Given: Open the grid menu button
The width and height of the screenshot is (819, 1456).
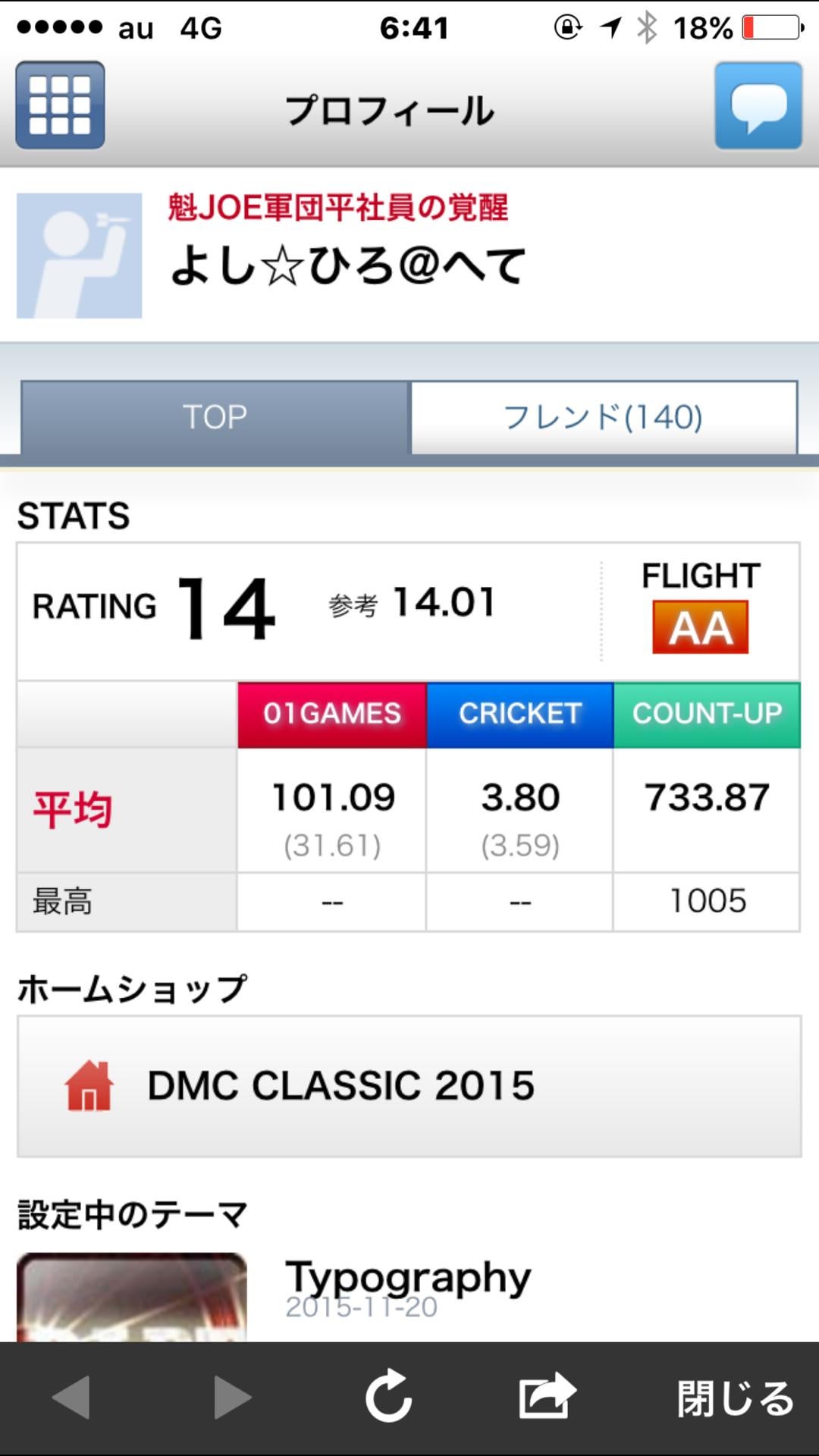Looking at the screenshot, I should [x=60, y=105].
